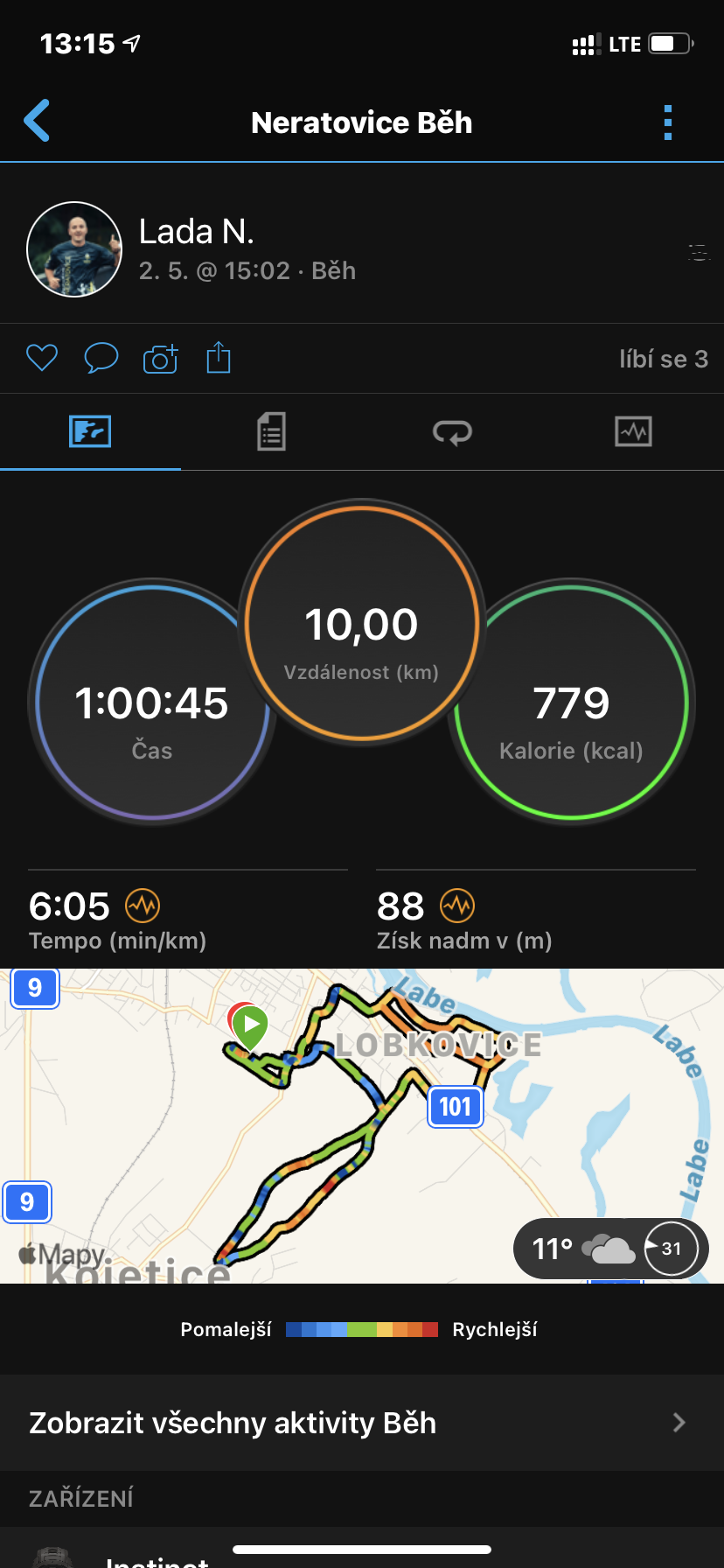Open the route map
724x1568 pixels.
pyautogui.click(x=362, y=1126)
